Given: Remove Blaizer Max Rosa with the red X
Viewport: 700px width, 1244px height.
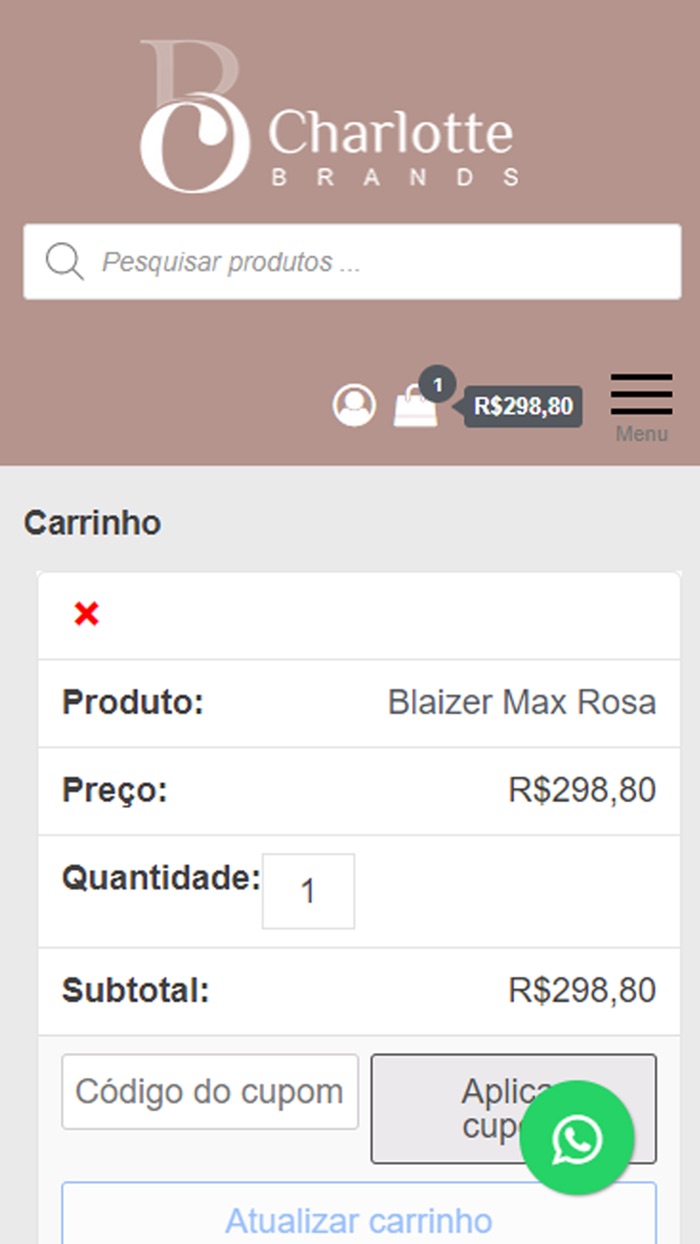Looking at the screenshot, I should [x=86, y=614].
